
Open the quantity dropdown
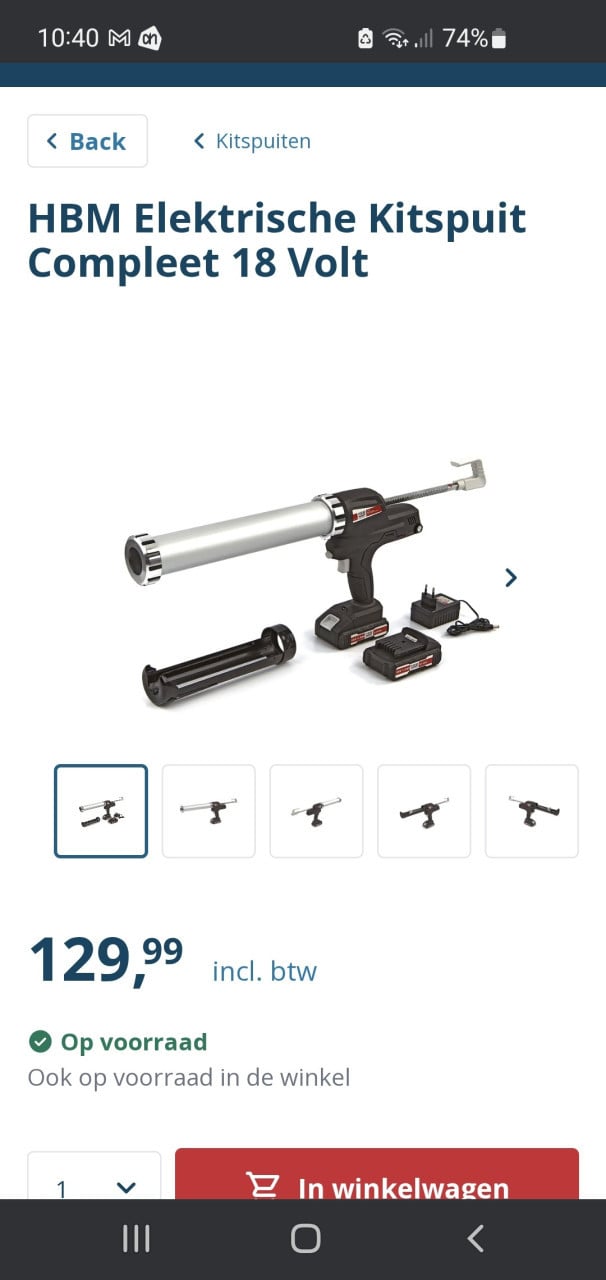click(94, 1181)
